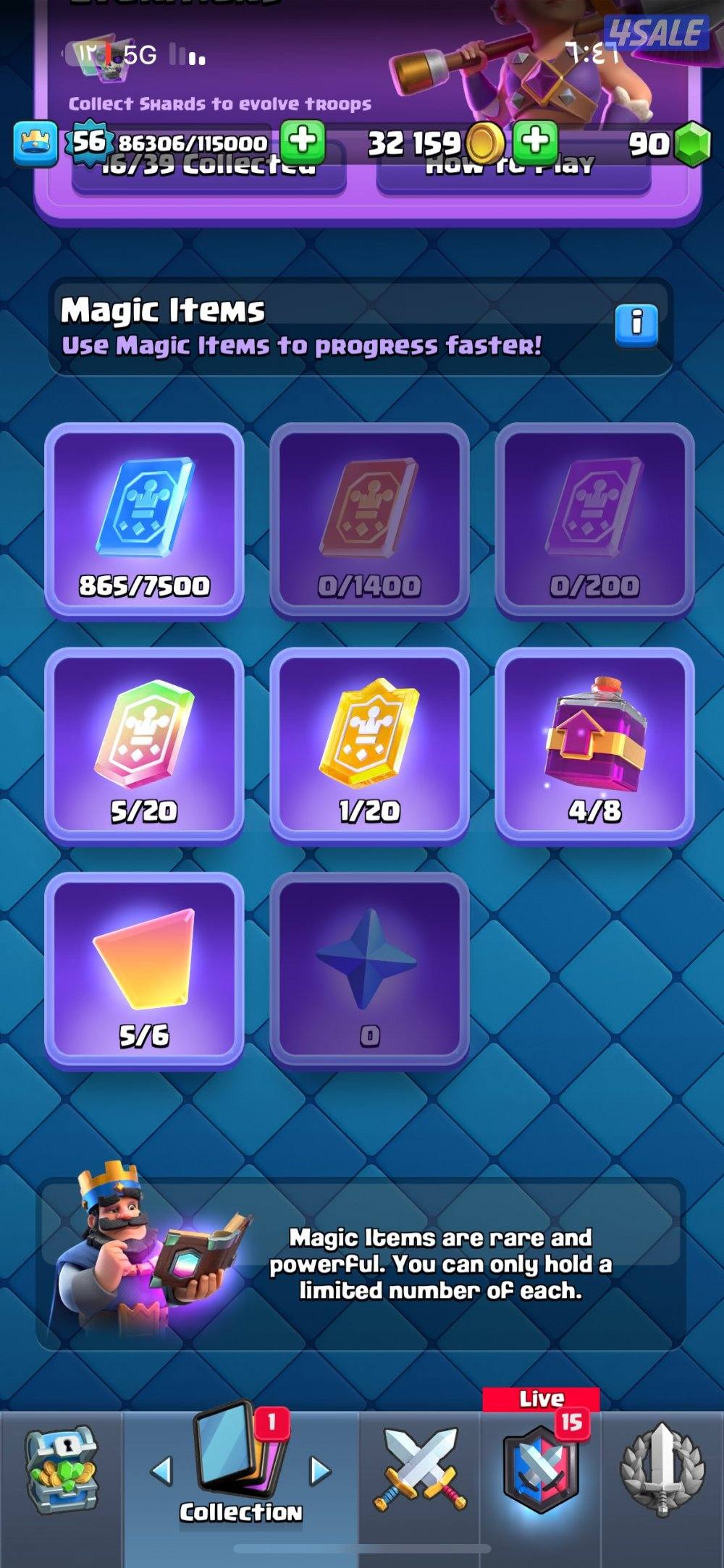
Task: Open the Battle crossed swords tab
Action: tap(420, 1471)
